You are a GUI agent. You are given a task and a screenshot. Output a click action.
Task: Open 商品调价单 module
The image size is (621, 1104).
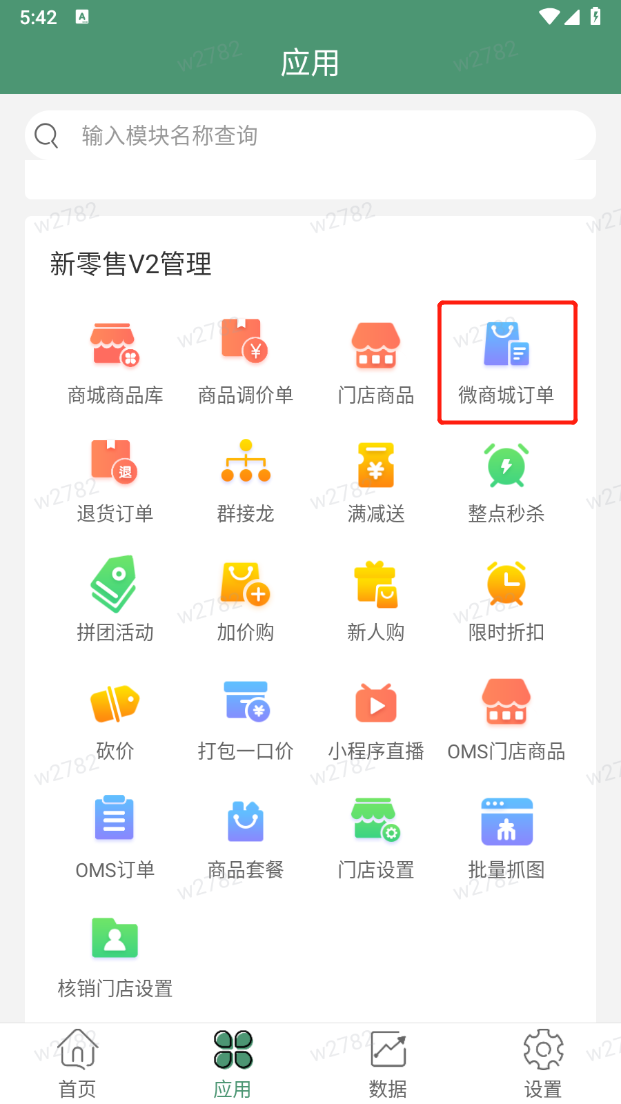pos(245,362)
